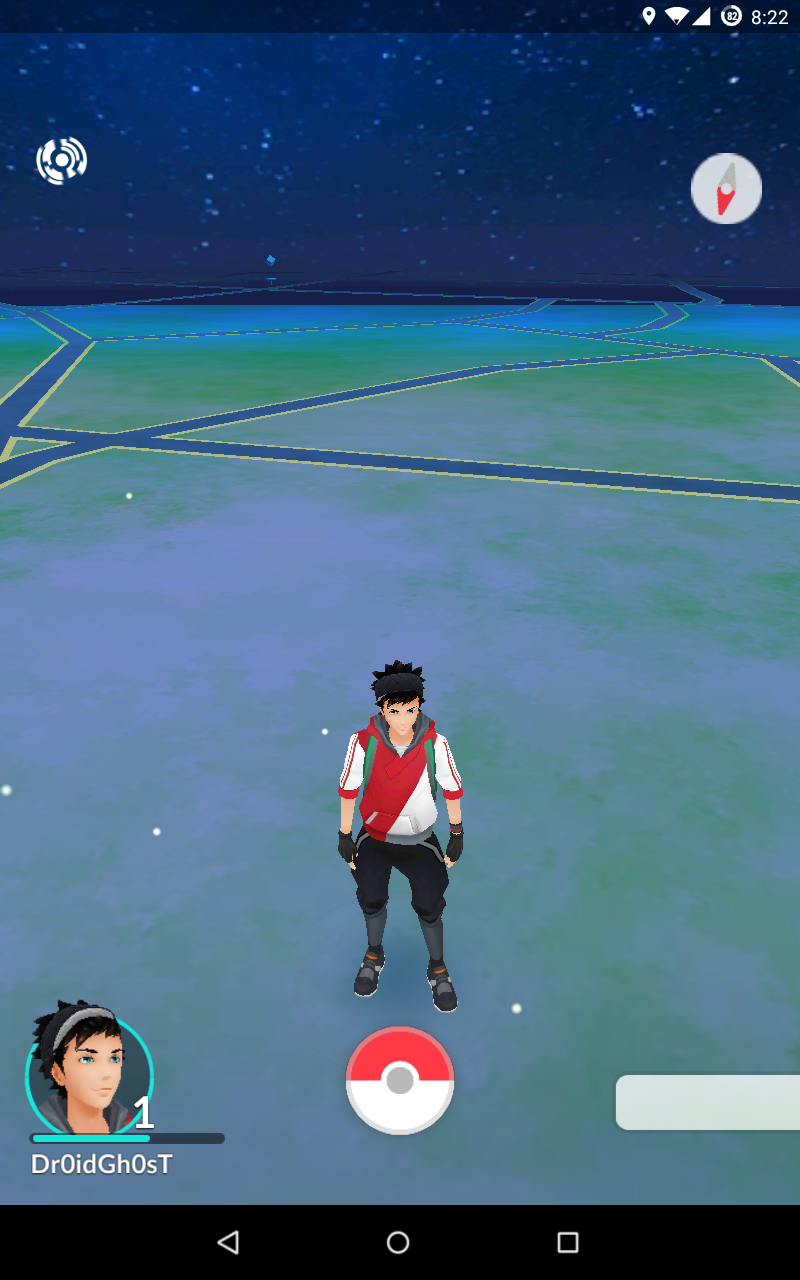800x1280 pixels.
Task: Open the main menu Poké Ball button
Action: pos(400,1080)
